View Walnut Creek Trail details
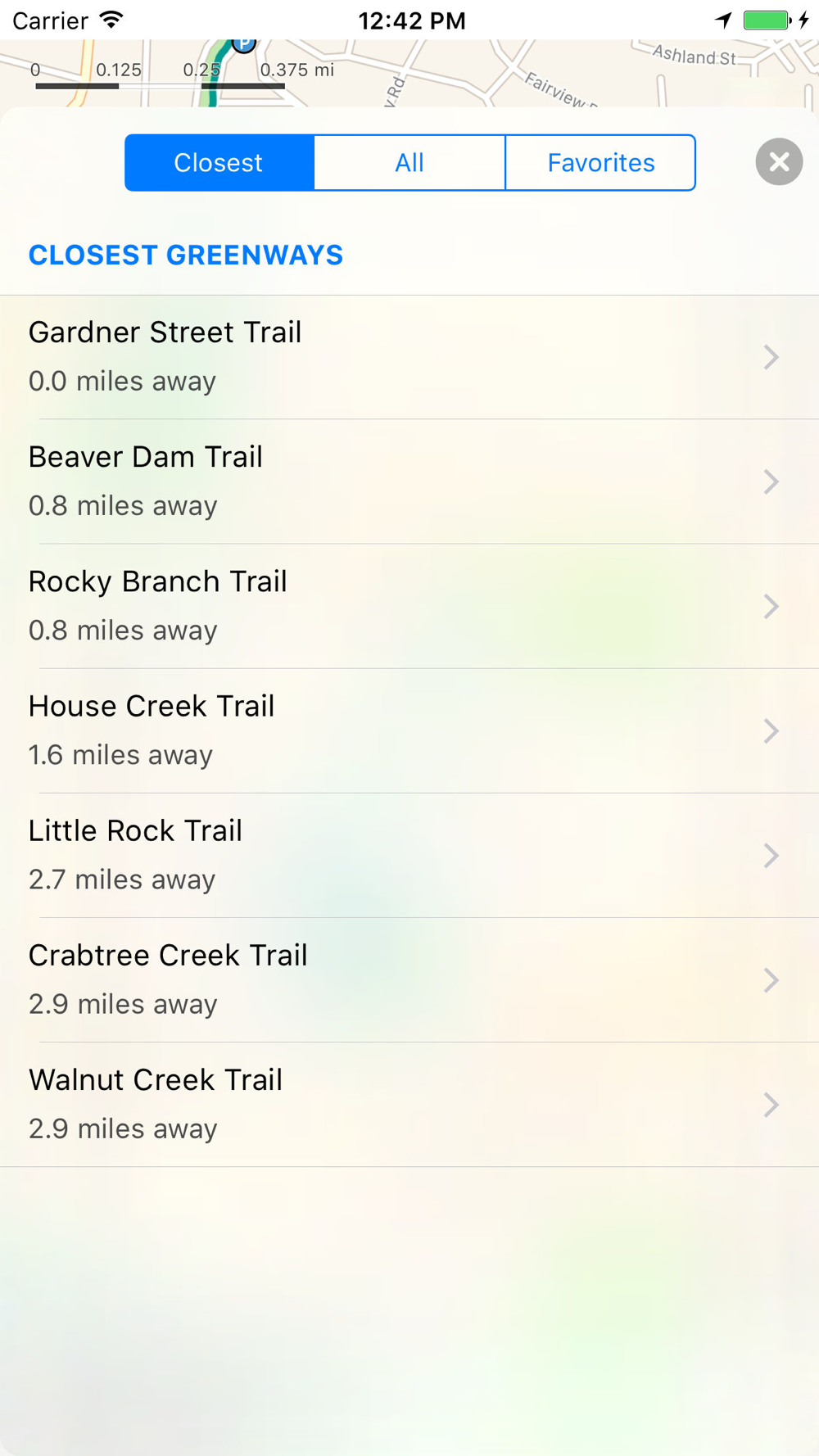 coord(409,1104)
